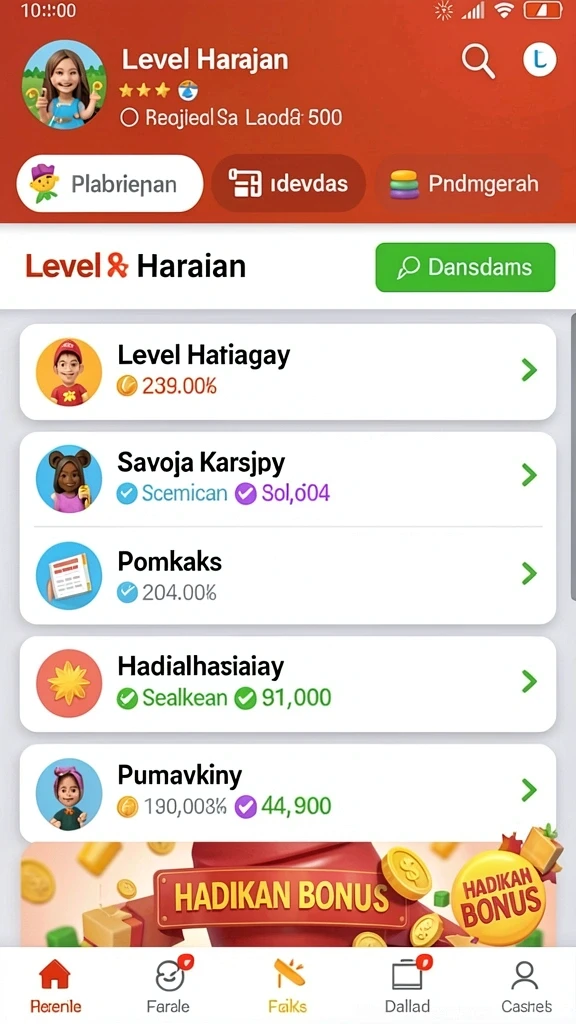Screen dimensions: 576x1024
Task: Open the profile avatar picture
Action: [64, 84]
